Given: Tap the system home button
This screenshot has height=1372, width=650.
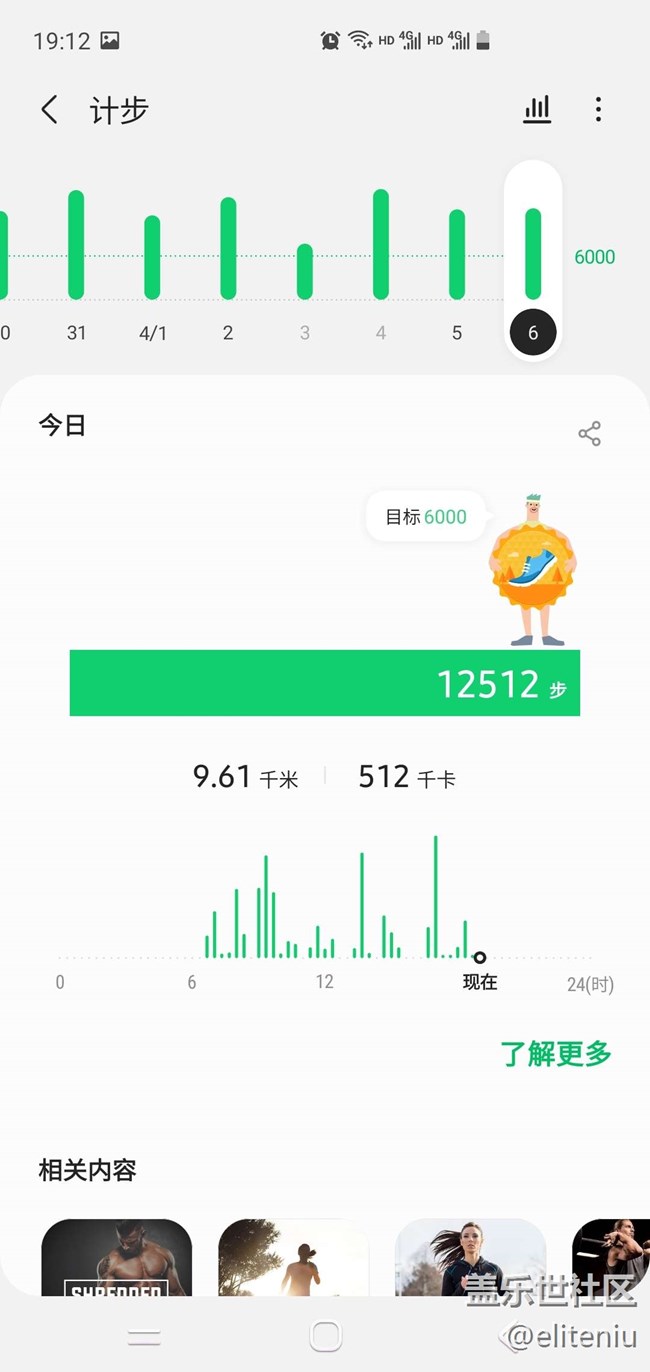Looking at the screenshot, I should point(326,1336).
